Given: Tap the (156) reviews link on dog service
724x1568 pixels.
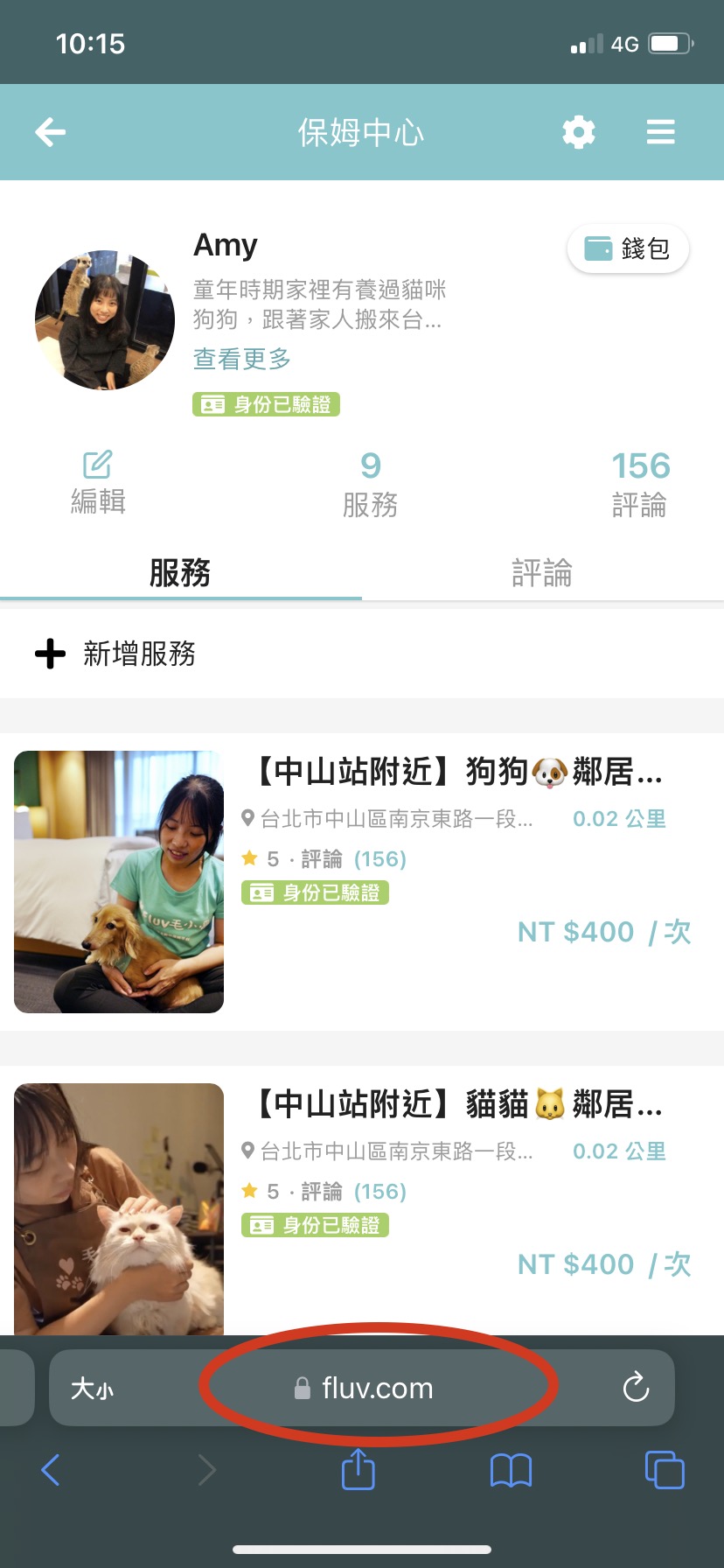Looking at the screenshot, I should [382, 858].
